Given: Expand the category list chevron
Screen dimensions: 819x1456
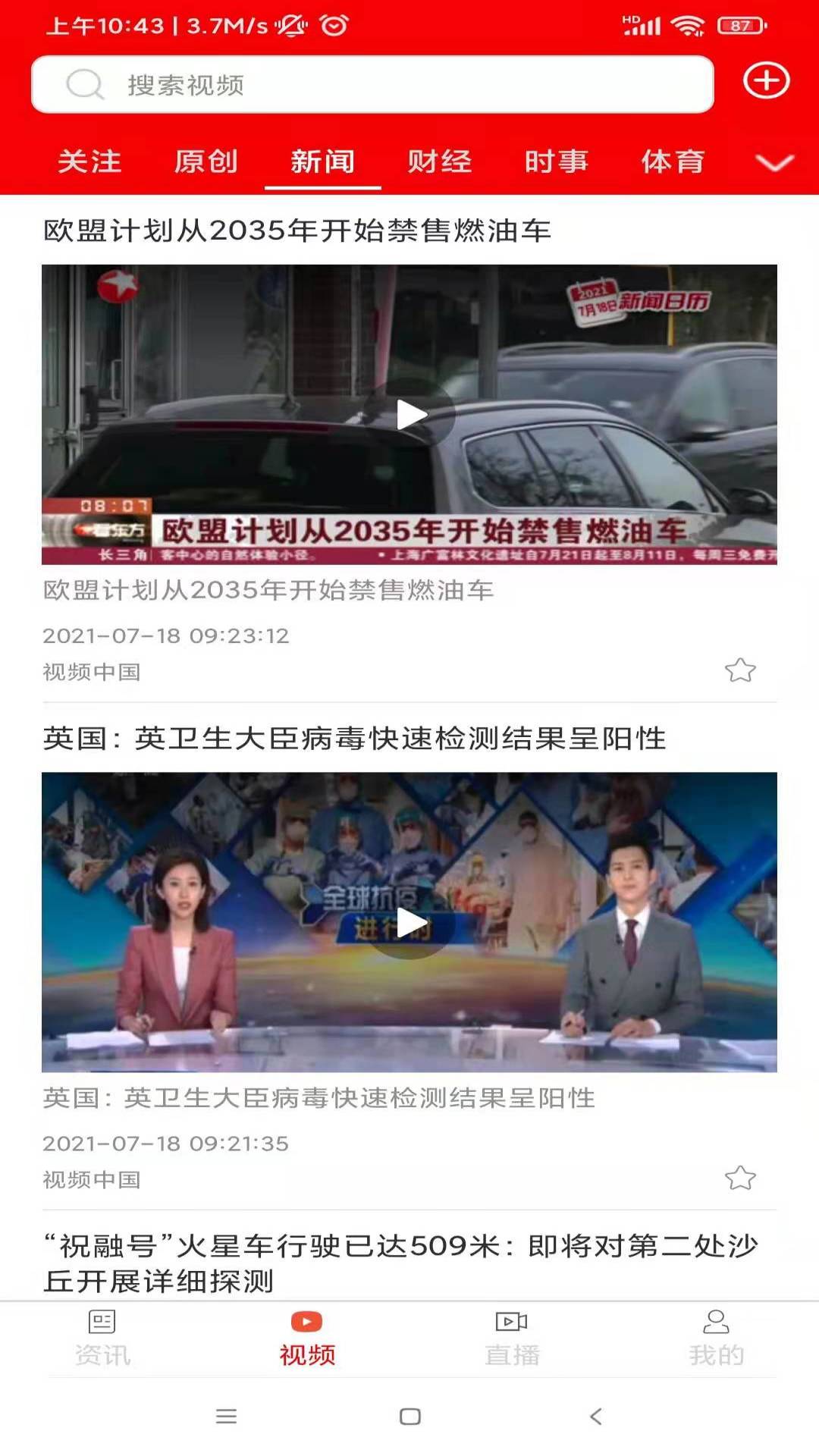Looking at the screenshot, I should 775,162.
